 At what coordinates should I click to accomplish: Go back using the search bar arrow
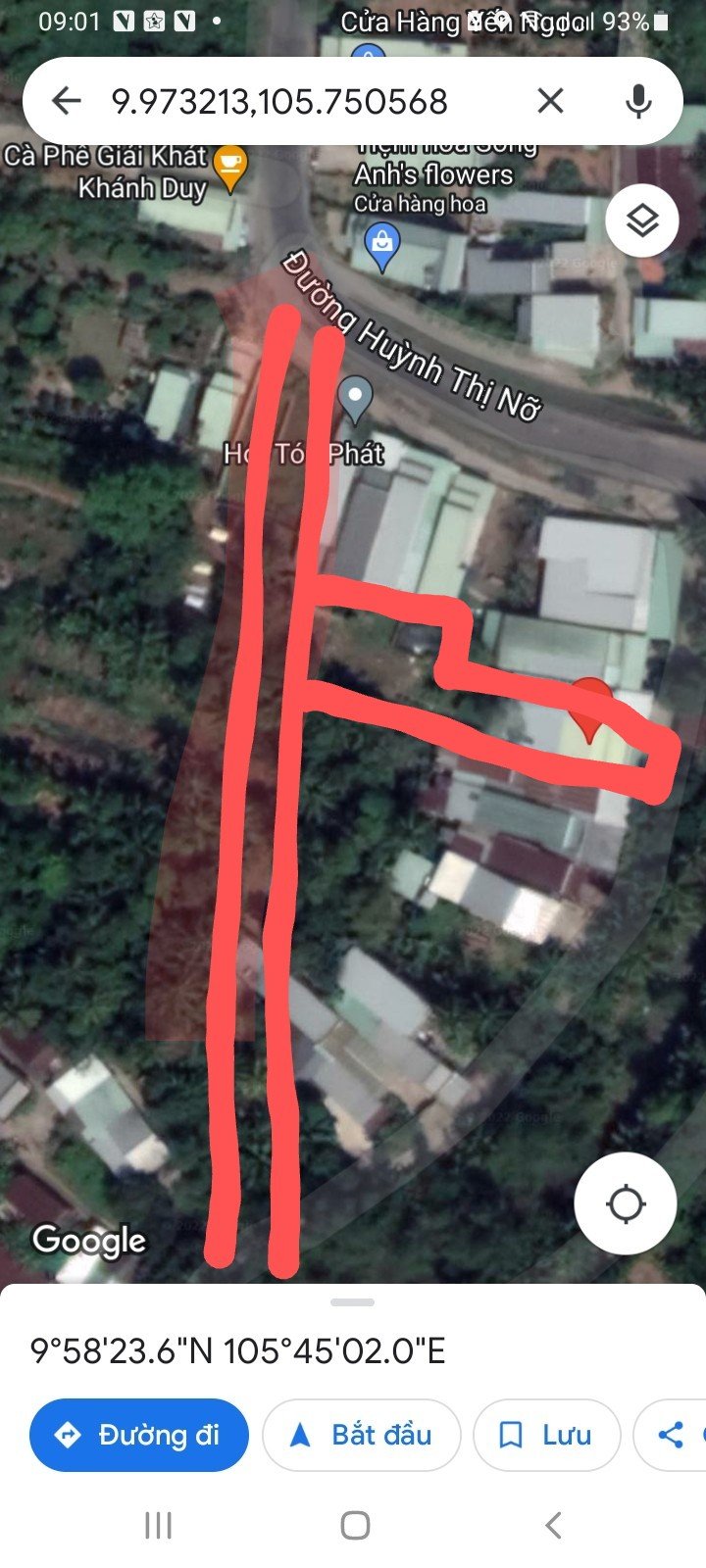66,100
